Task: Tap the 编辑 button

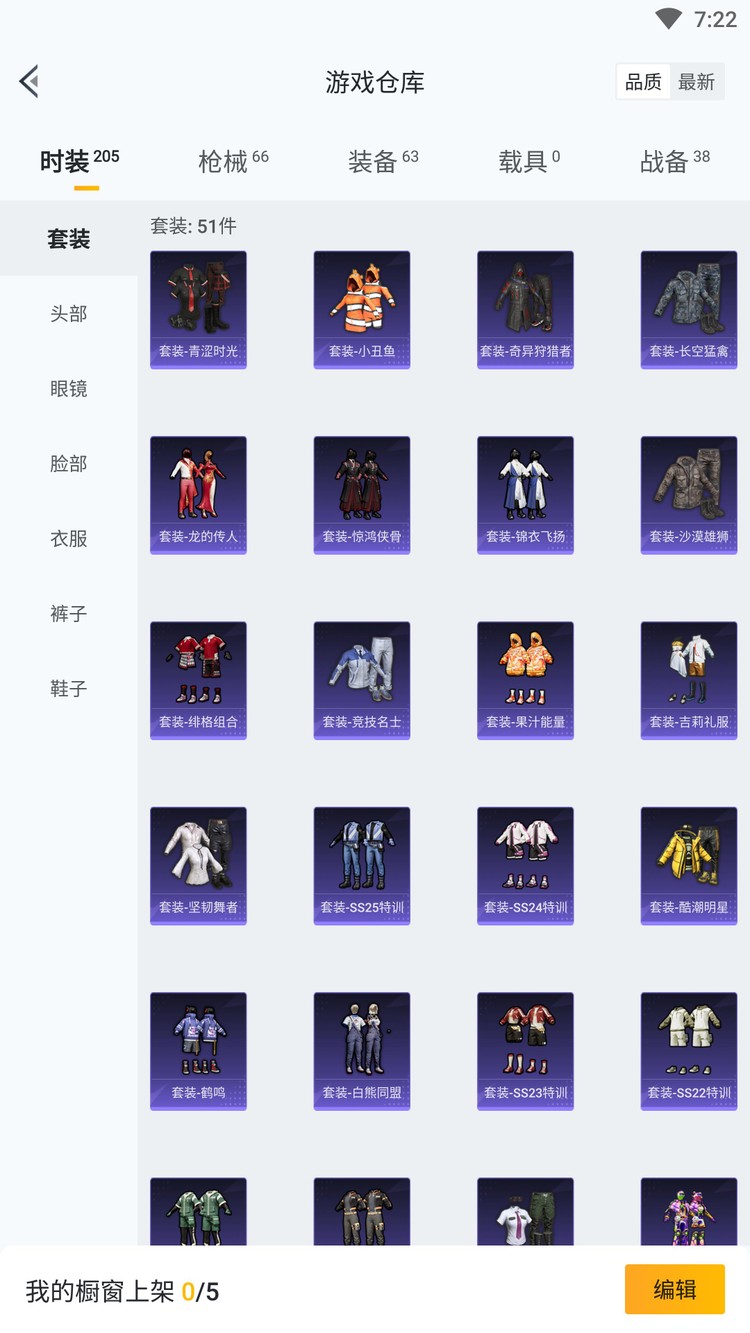Action: [x=674, y=1289]
